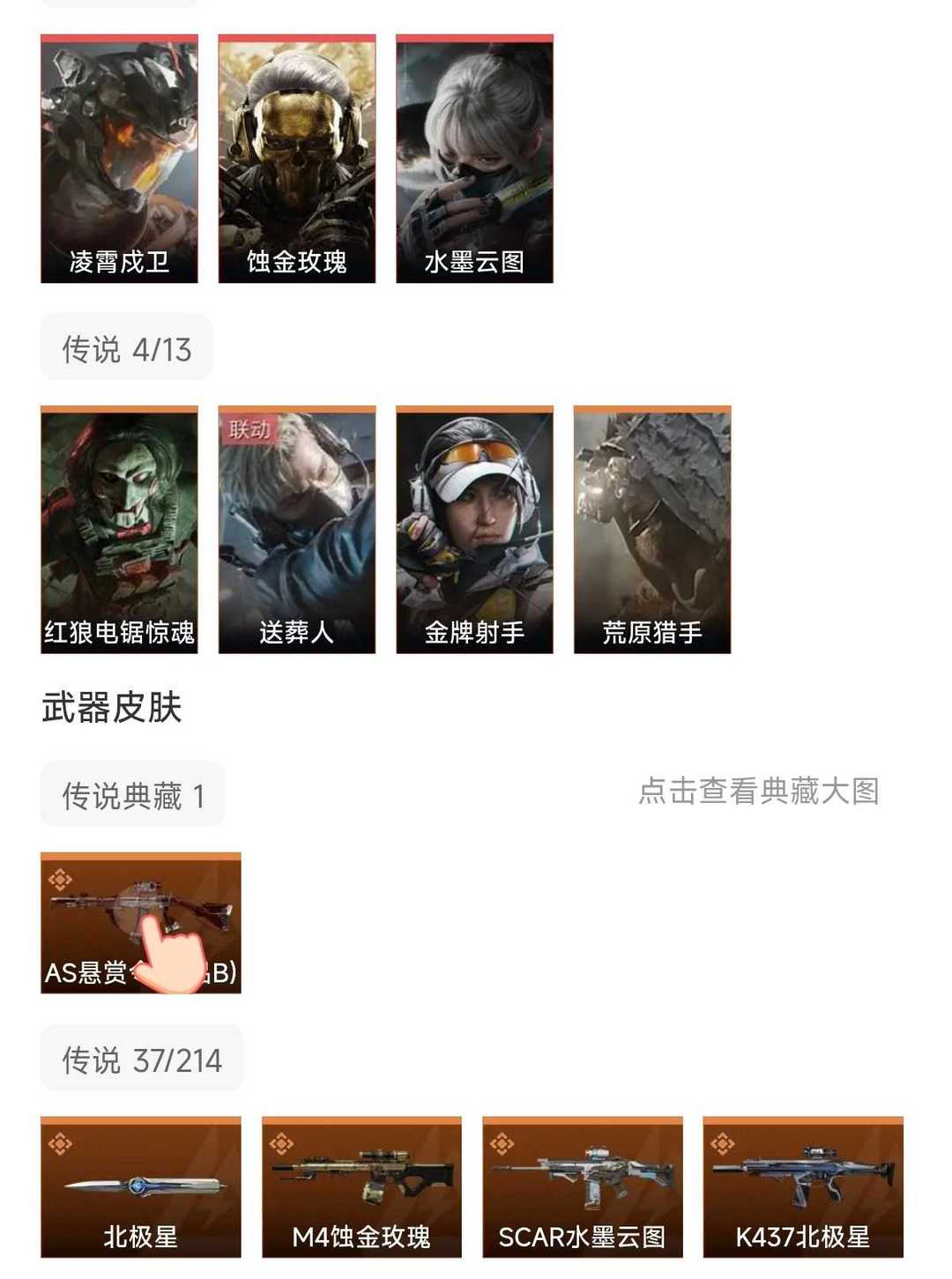Select the 水墨云图 operator skin
This screenshot has height=1279, width=952.
click(474, 159)
